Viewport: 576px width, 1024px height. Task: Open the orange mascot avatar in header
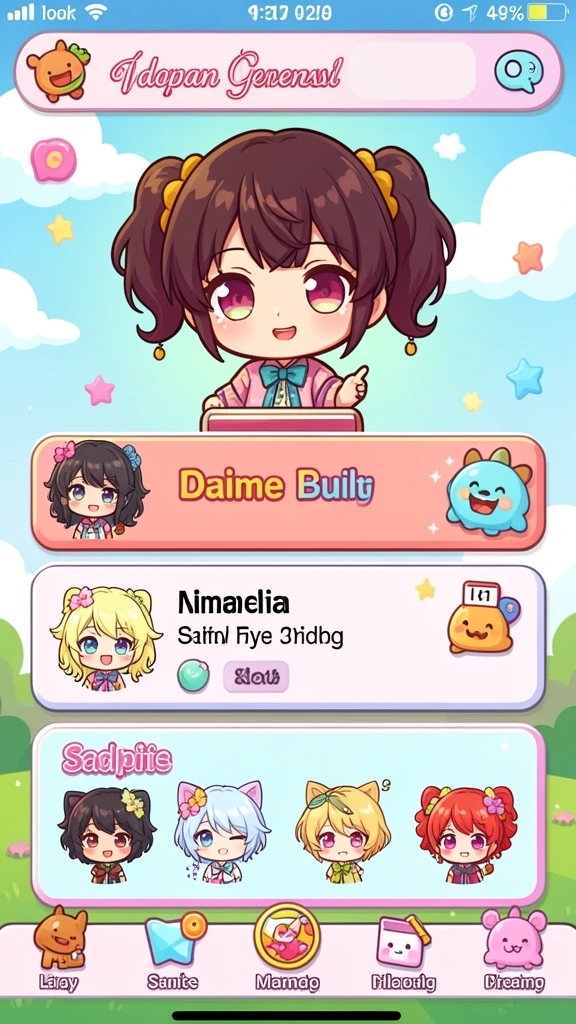[x=57, y=71]
